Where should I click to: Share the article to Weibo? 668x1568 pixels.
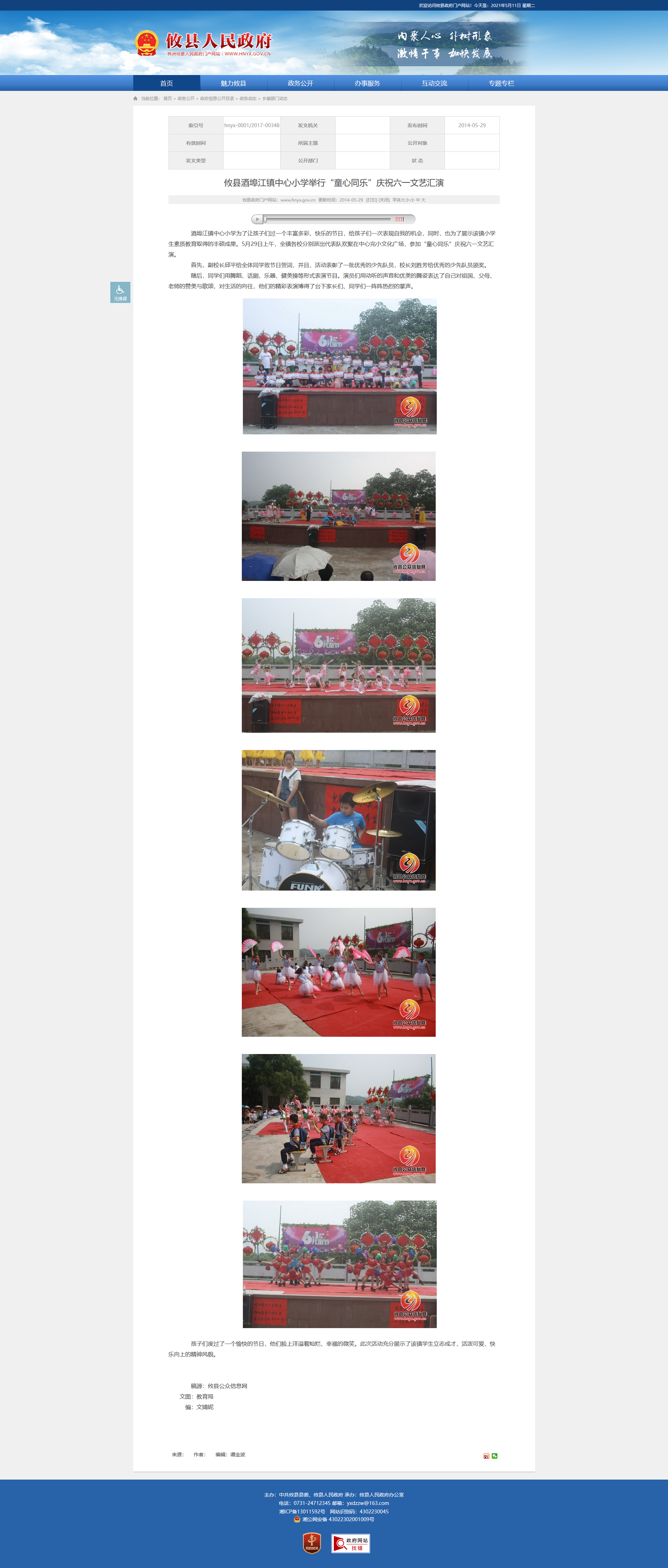[486, 1456]
